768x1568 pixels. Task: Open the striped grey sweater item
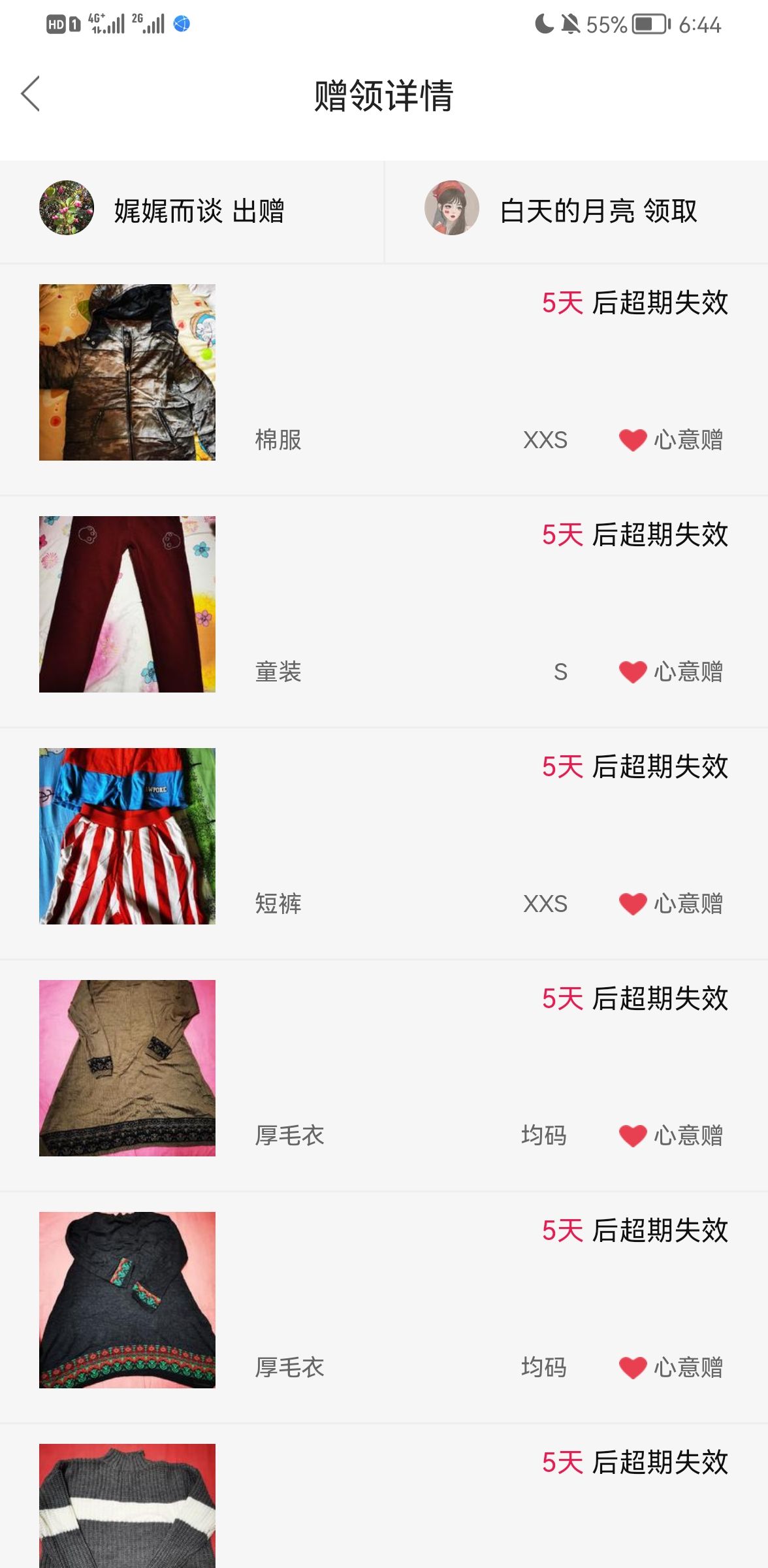(x=384, y=1497)
